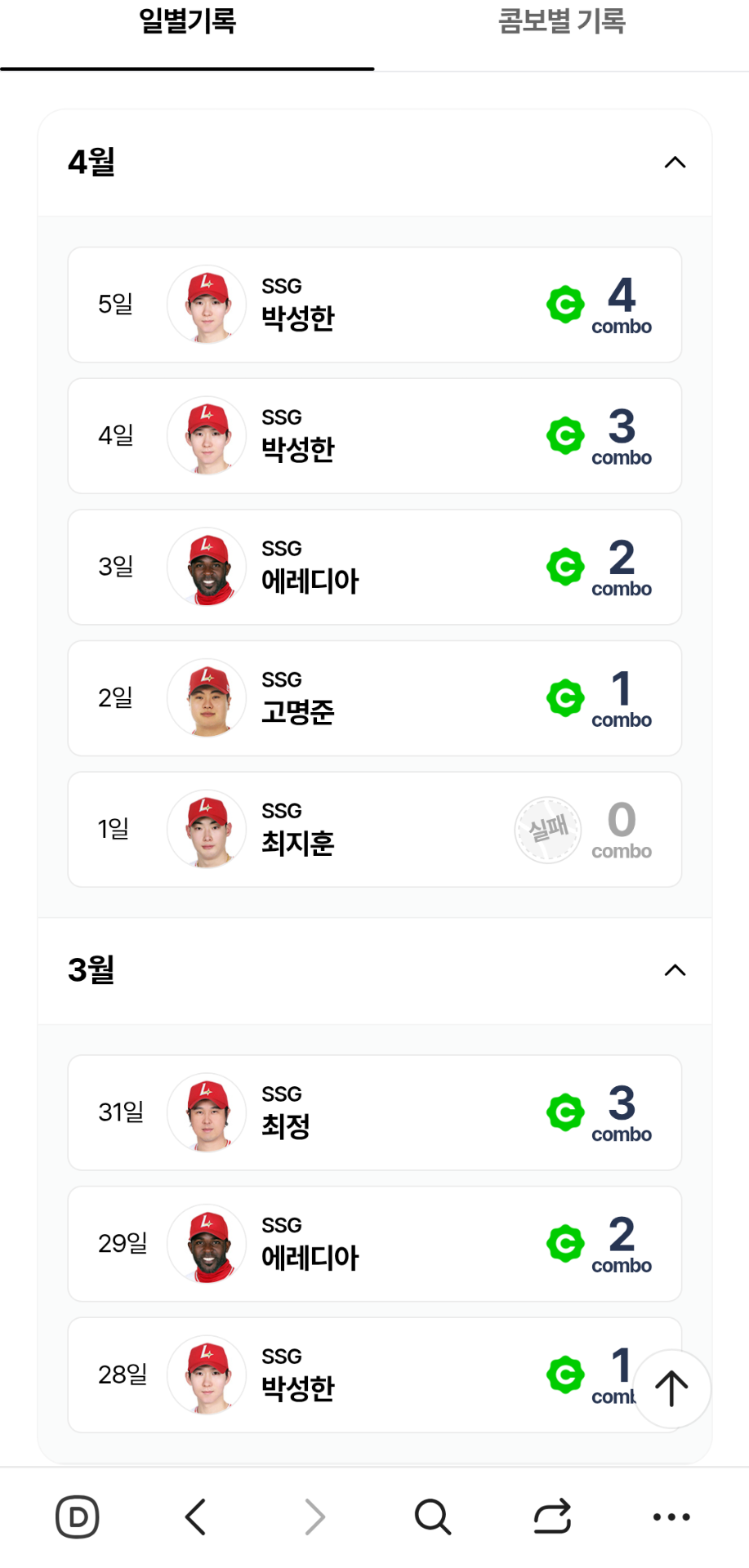Switch to the 콤보별 기록 tab
This screenshot has height=1568, width=749.
point(561,22)
